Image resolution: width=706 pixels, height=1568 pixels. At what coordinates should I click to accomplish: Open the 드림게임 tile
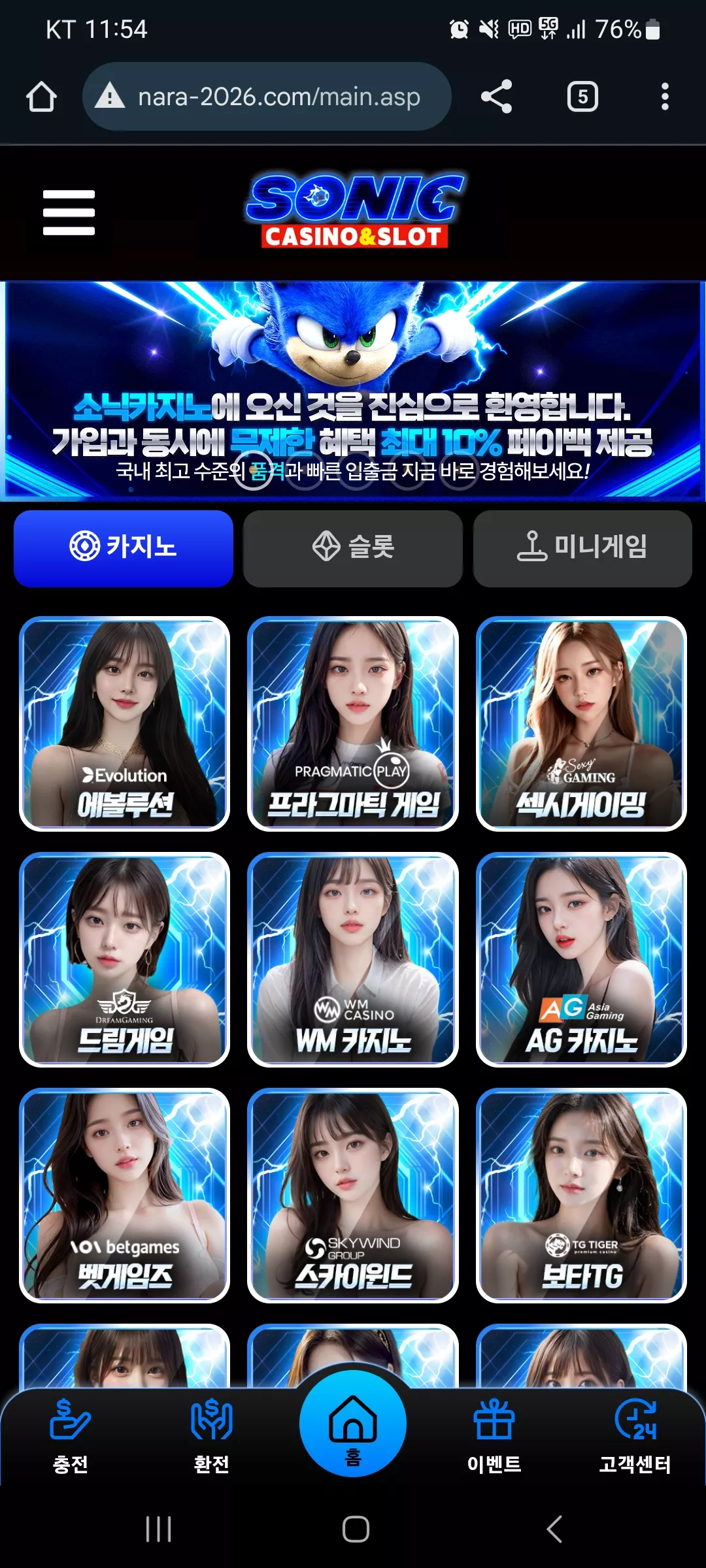124,960
